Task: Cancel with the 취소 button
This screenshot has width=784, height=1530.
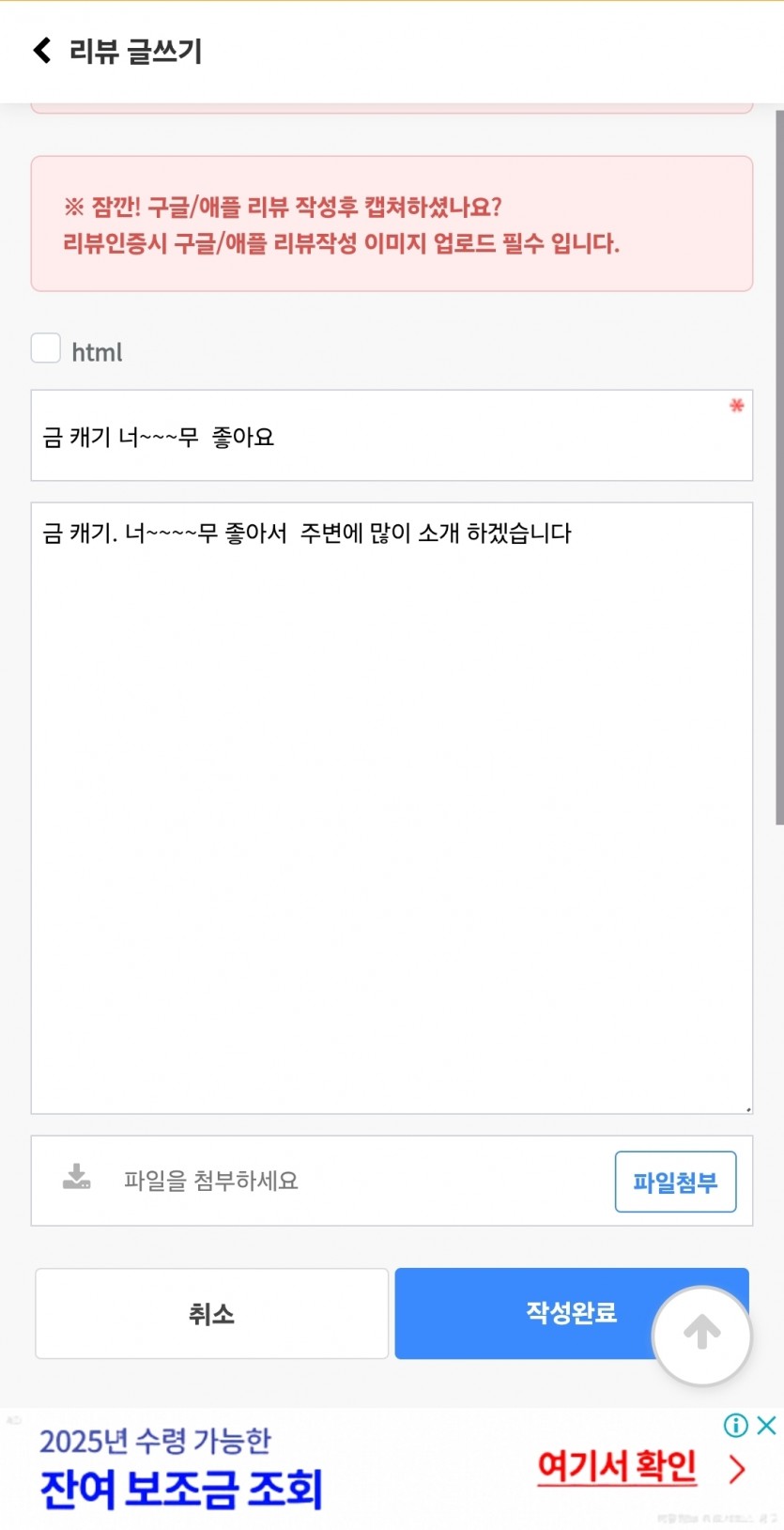Action: (211, 1313)
